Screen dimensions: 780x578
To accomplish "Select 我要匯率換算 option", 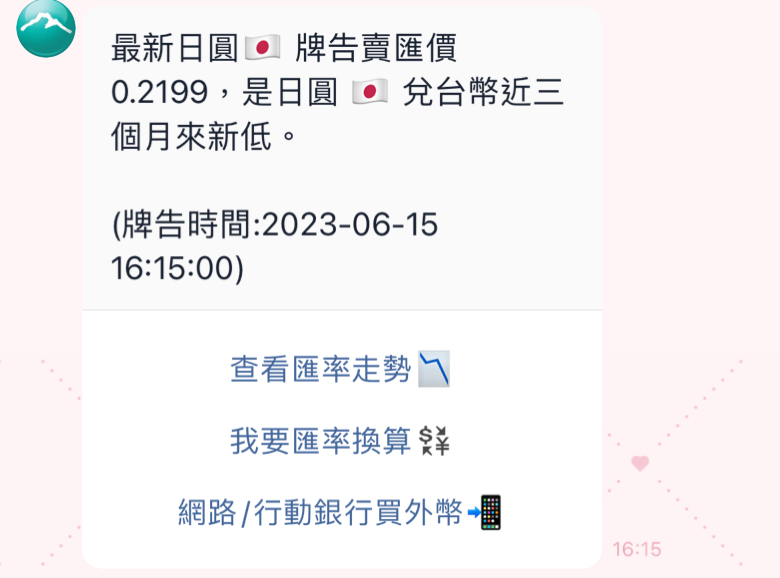I will [340, 441].
